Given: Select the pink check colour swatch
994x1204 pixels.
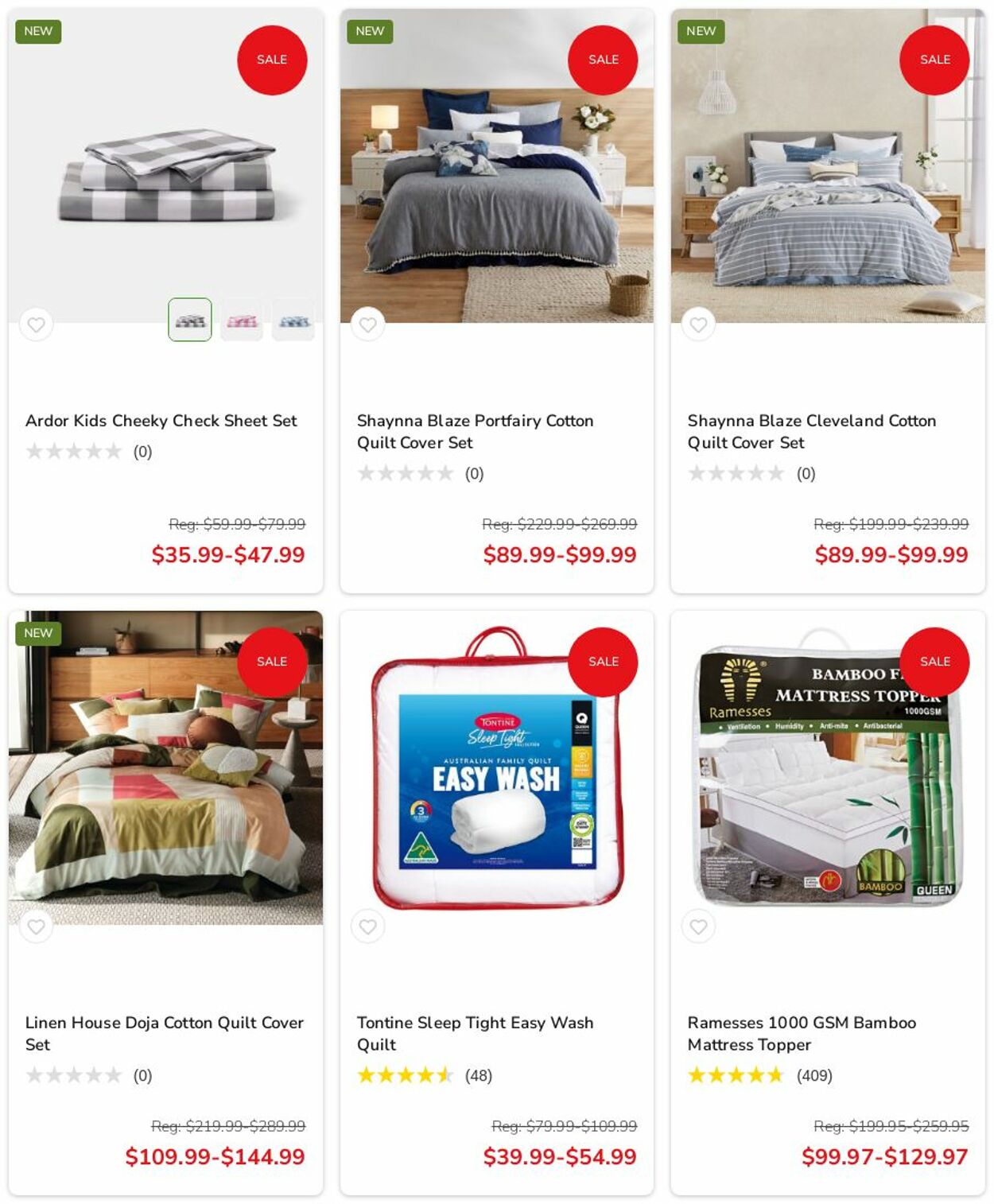Looking at the screenshot, I should tap(242, 320).
